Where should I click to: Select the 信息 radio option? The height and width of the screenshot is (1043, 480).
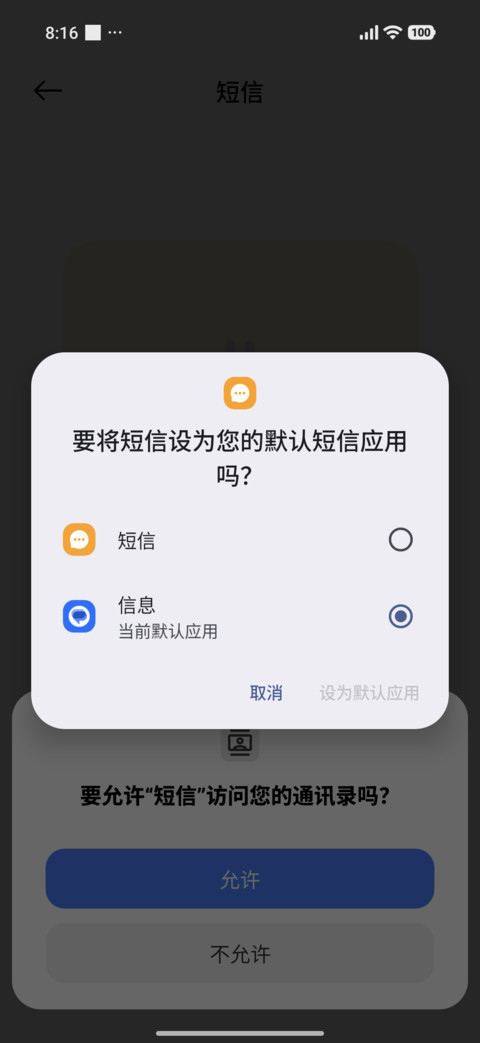pos(239,617)
